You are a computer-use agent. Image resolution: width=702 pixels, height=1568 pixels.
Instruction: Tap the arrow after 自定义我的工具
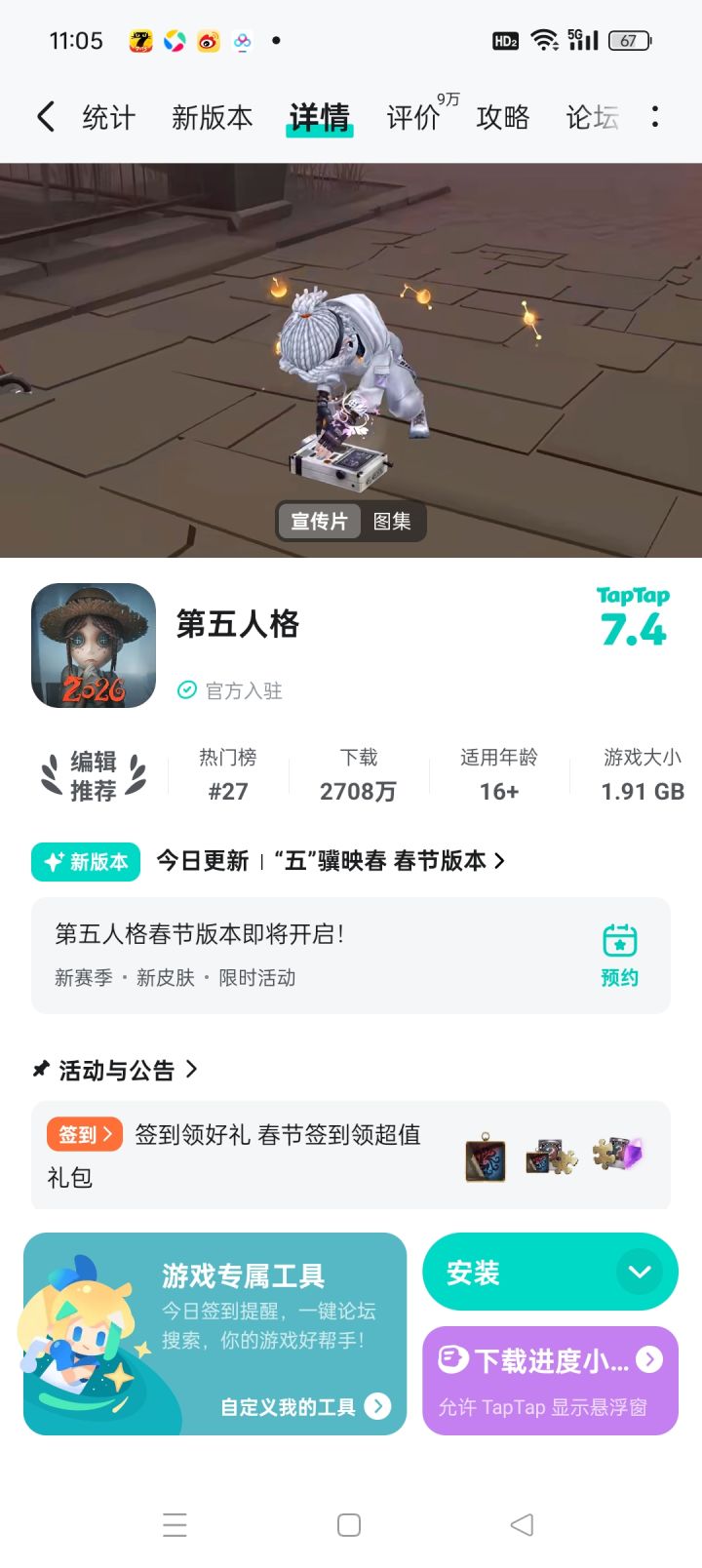click(x=375, y=1407)
